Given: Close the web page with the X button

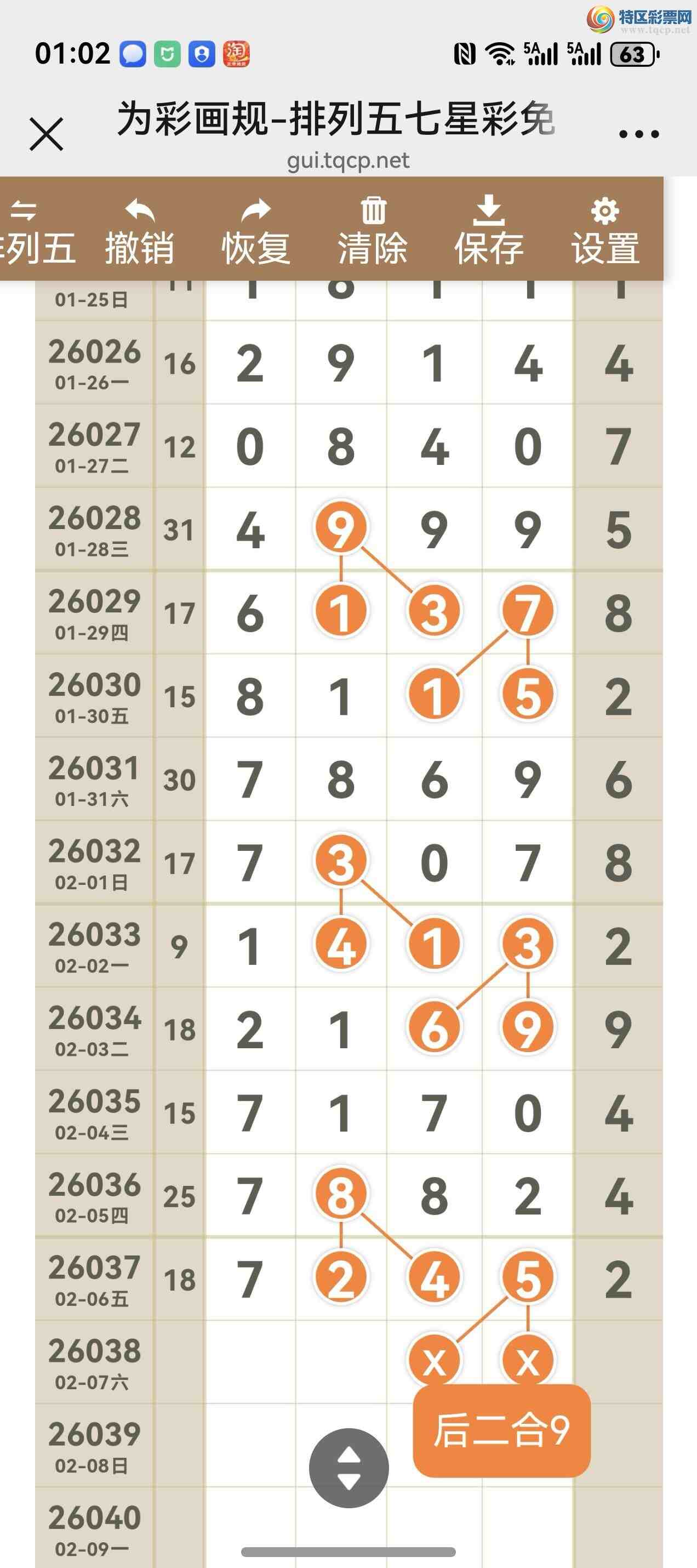Looking at the screenshot, I should click(46, 134).
